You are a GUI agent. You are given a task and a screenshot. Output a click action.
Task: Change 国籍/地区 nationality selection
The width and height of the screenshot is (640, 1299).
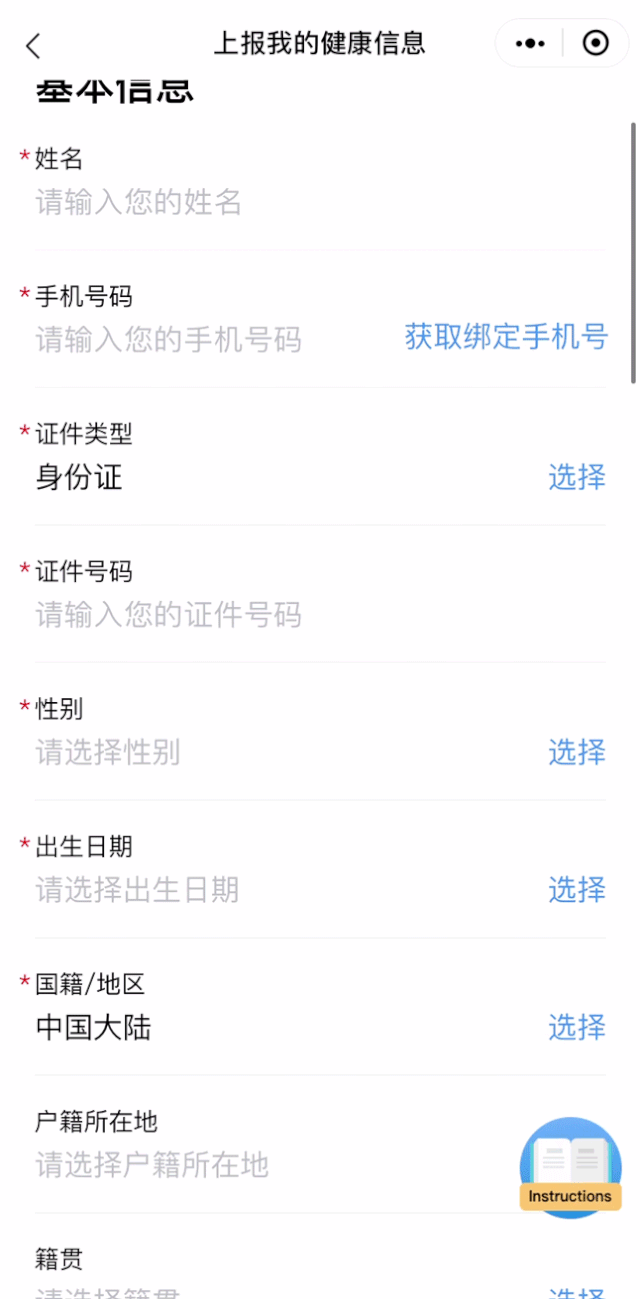tap(576, 1027)
